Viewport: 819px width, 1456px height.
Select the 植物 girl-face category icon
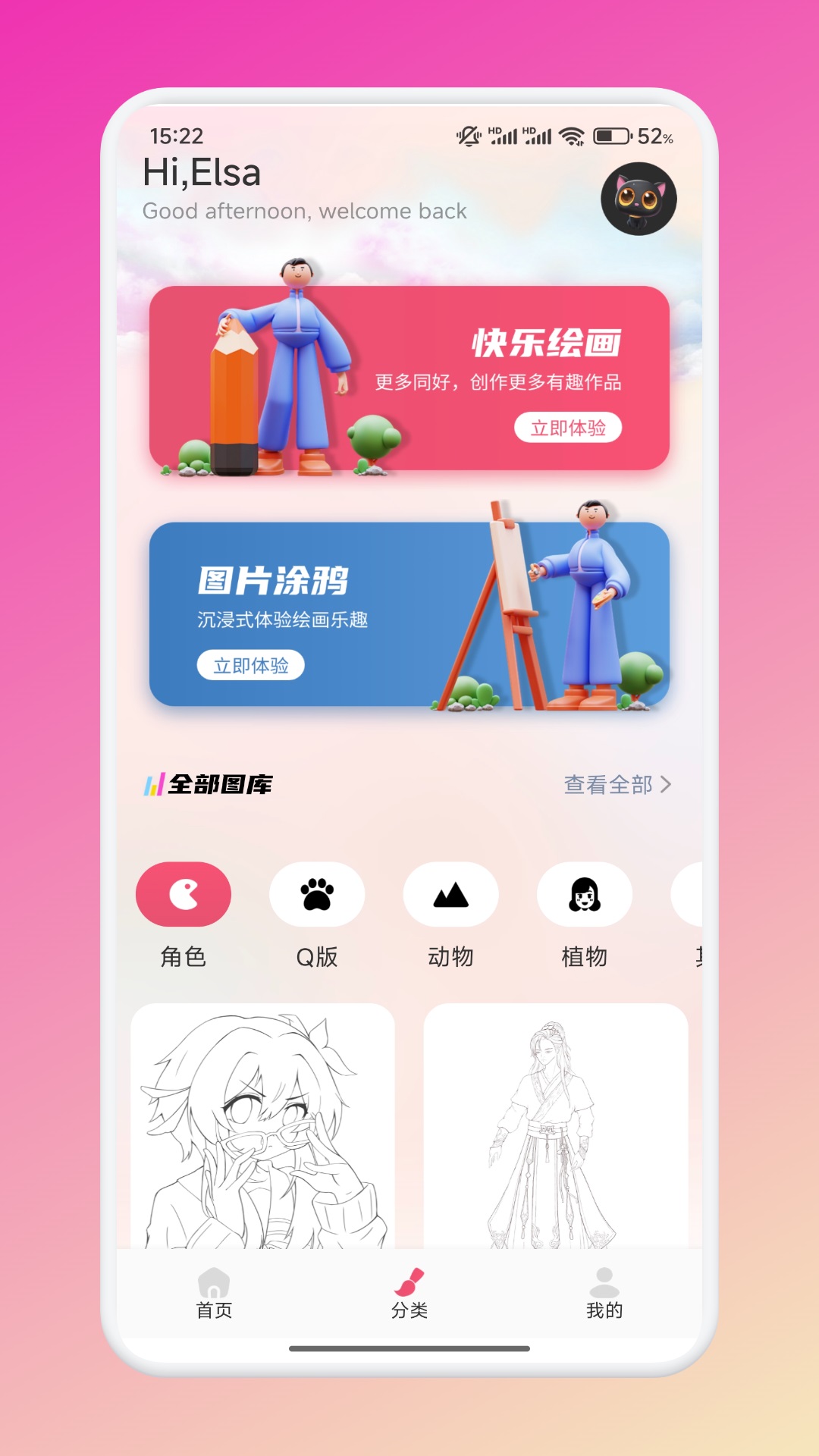point(584,895)
